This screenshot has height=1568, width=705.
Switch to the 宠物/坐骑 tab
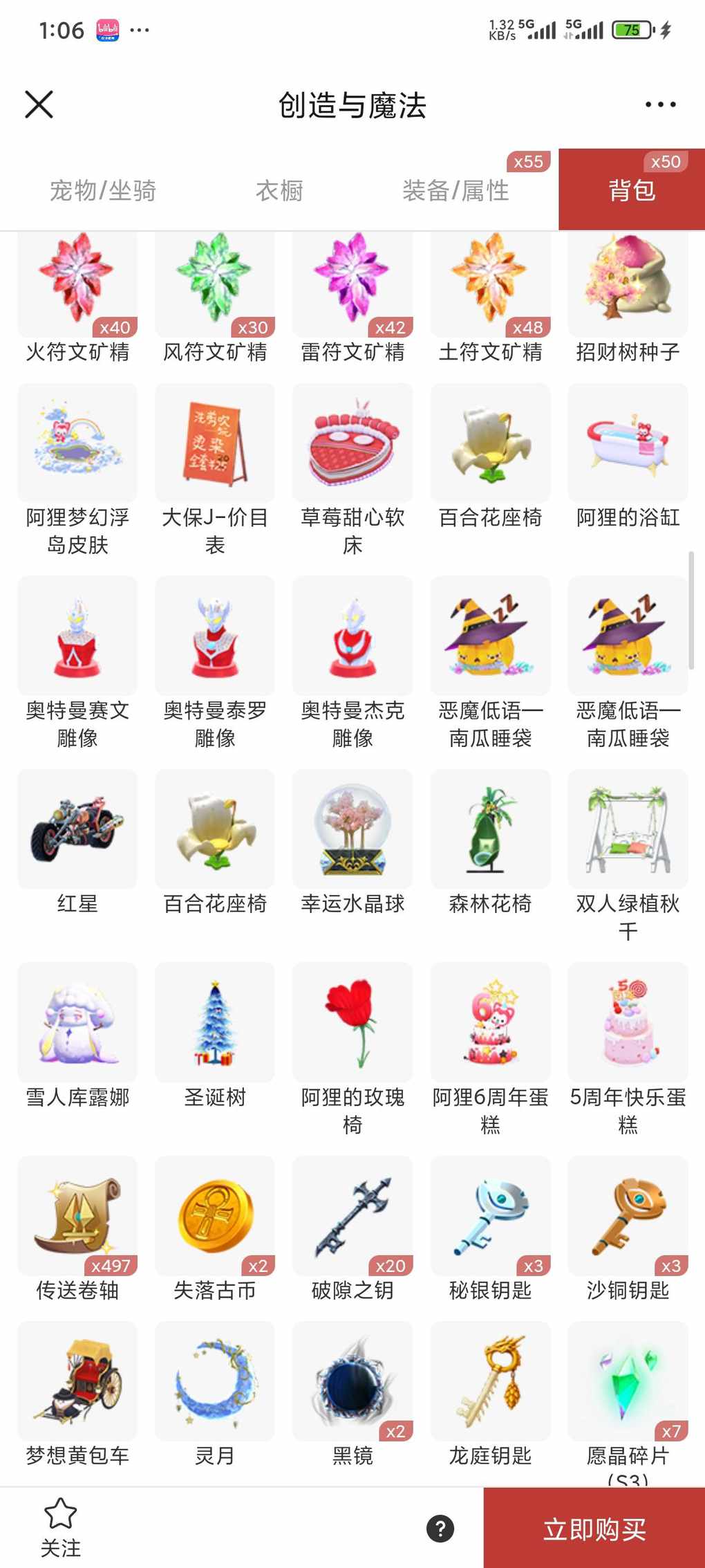click(103, 190)
